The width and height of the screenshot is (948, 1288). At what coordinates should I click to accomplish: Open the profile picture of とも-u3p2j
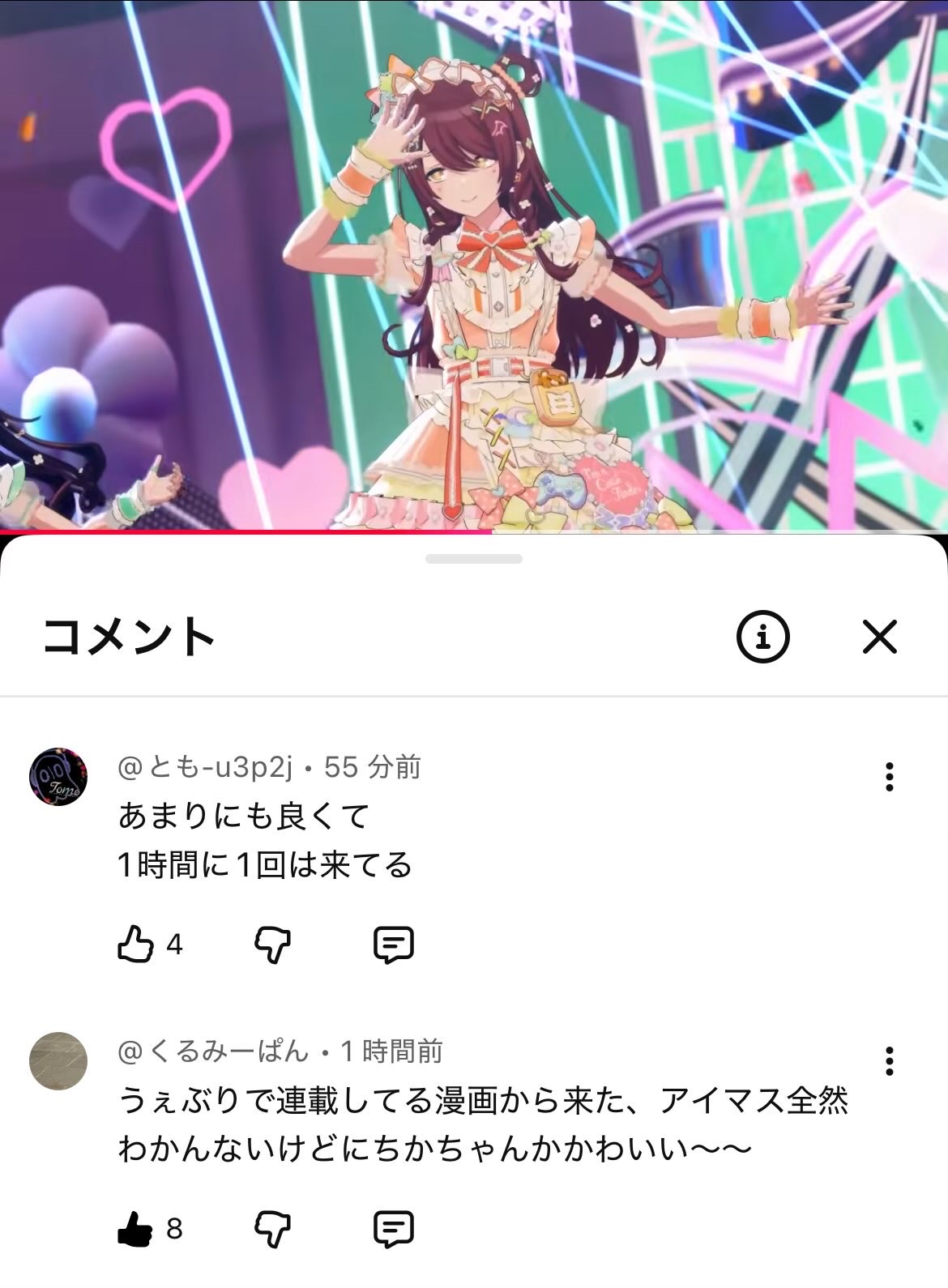click(x=58, y=777)
